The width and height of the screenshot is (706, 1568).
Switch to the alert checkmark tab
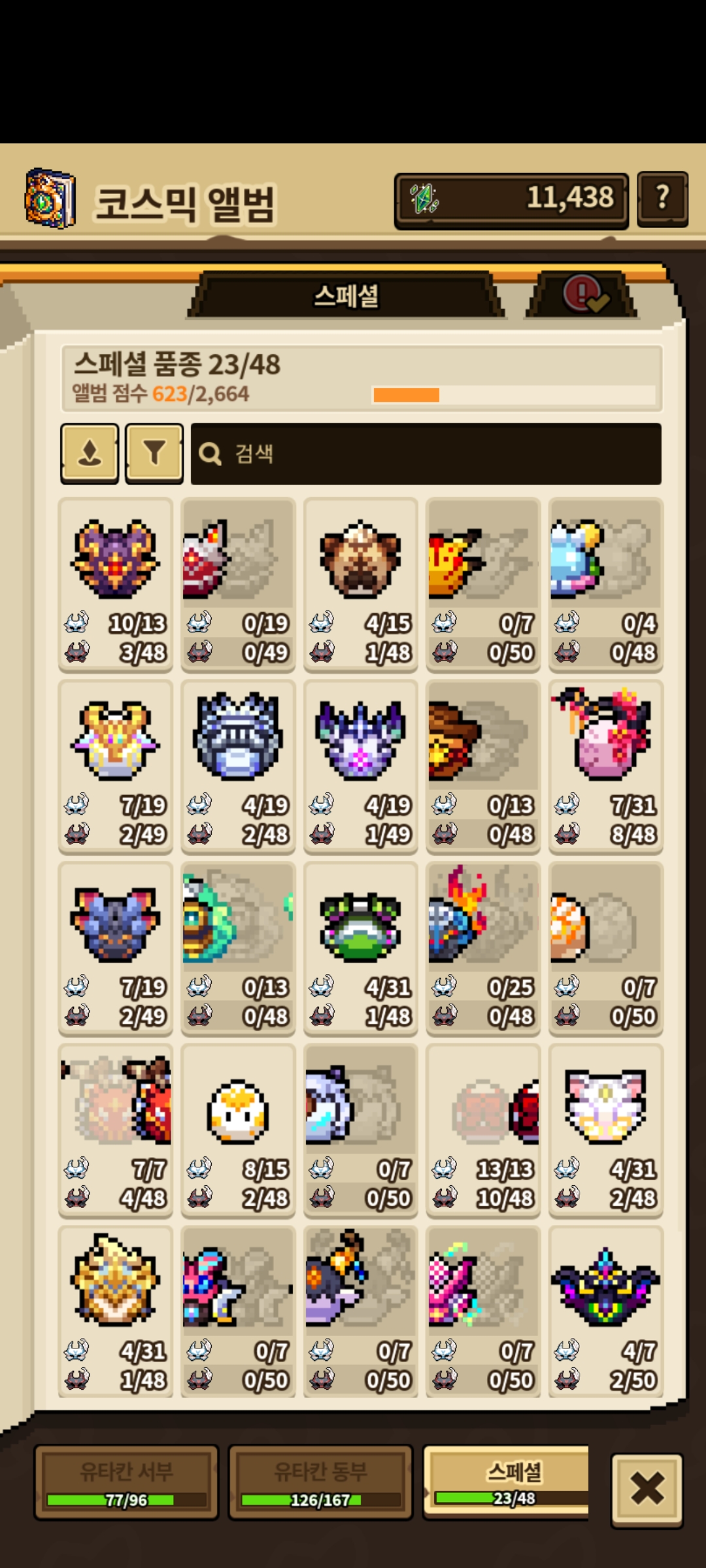[x=581, y=295]
